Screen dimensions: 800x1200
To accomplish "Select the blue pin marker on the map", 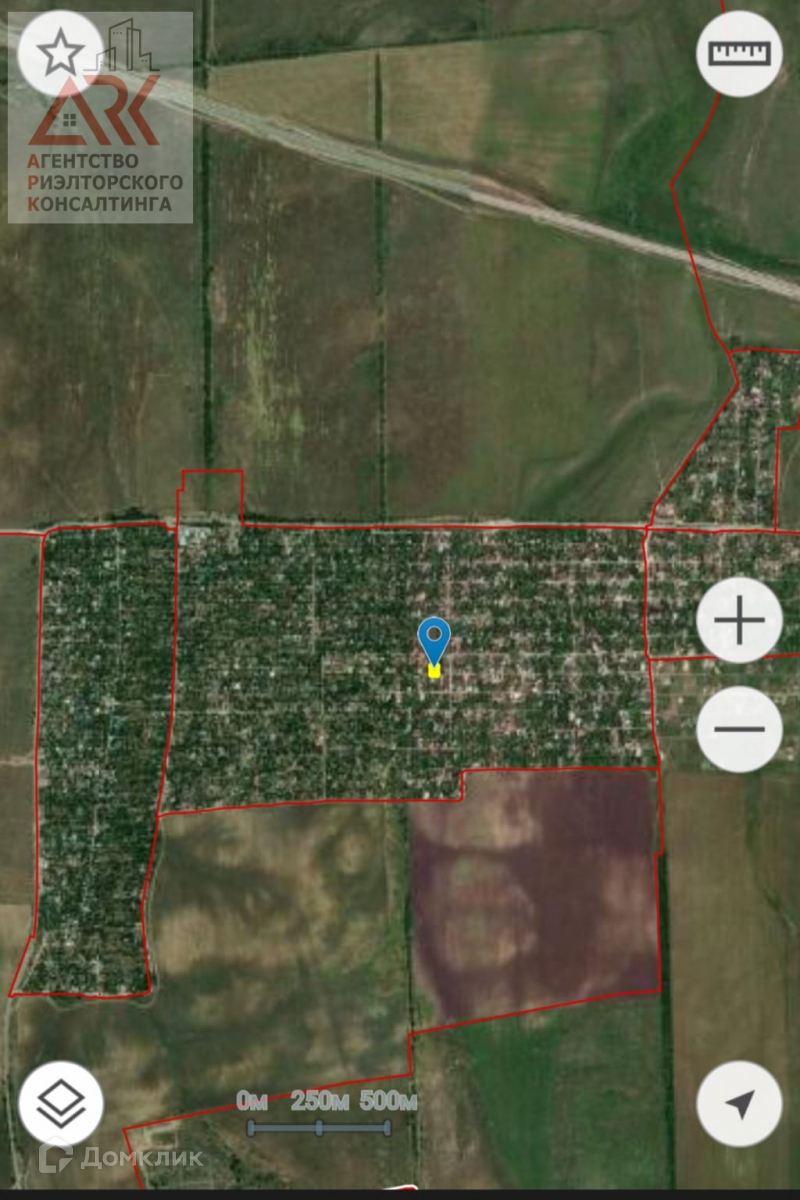I will pos(434,641).
